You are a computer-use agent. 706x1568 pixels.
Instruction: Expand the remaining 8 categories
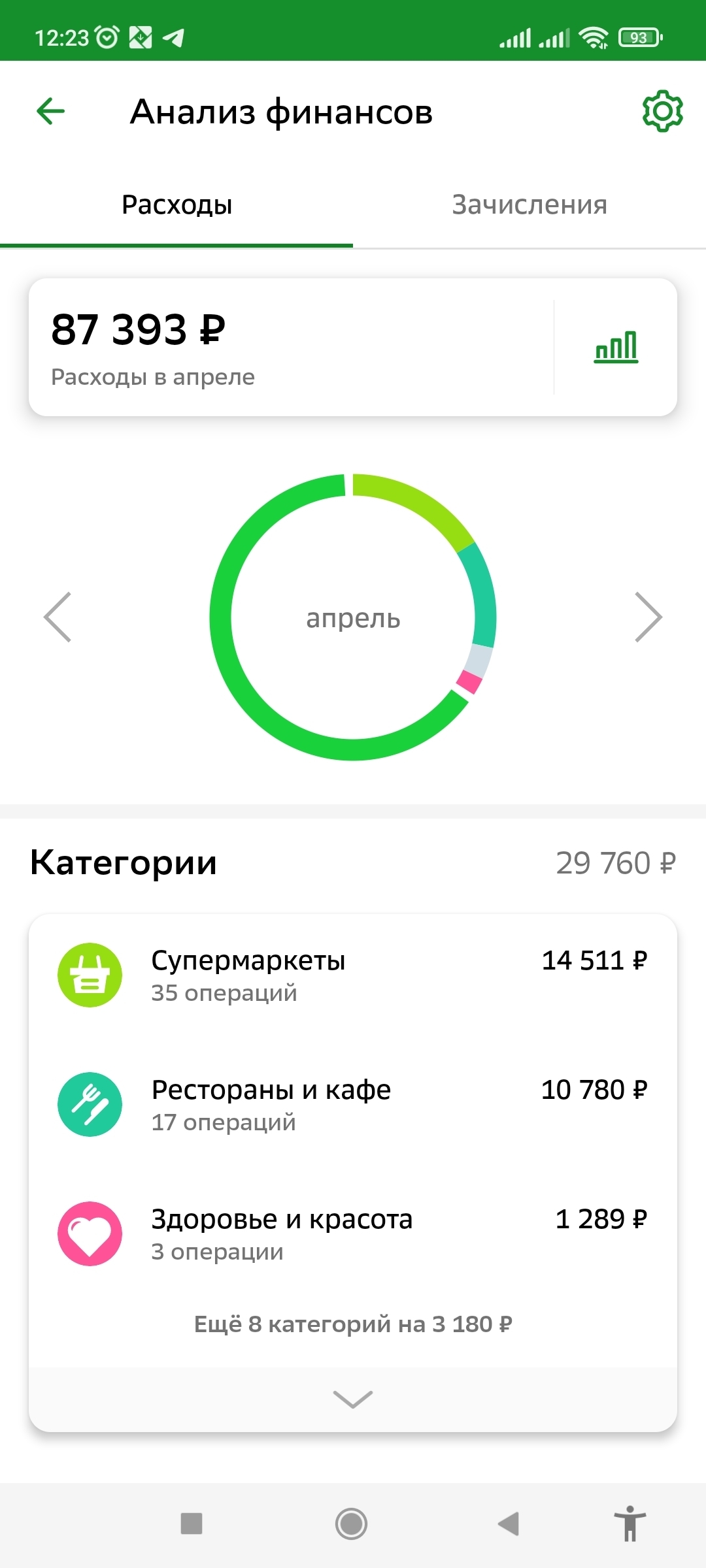(353, 1398)
